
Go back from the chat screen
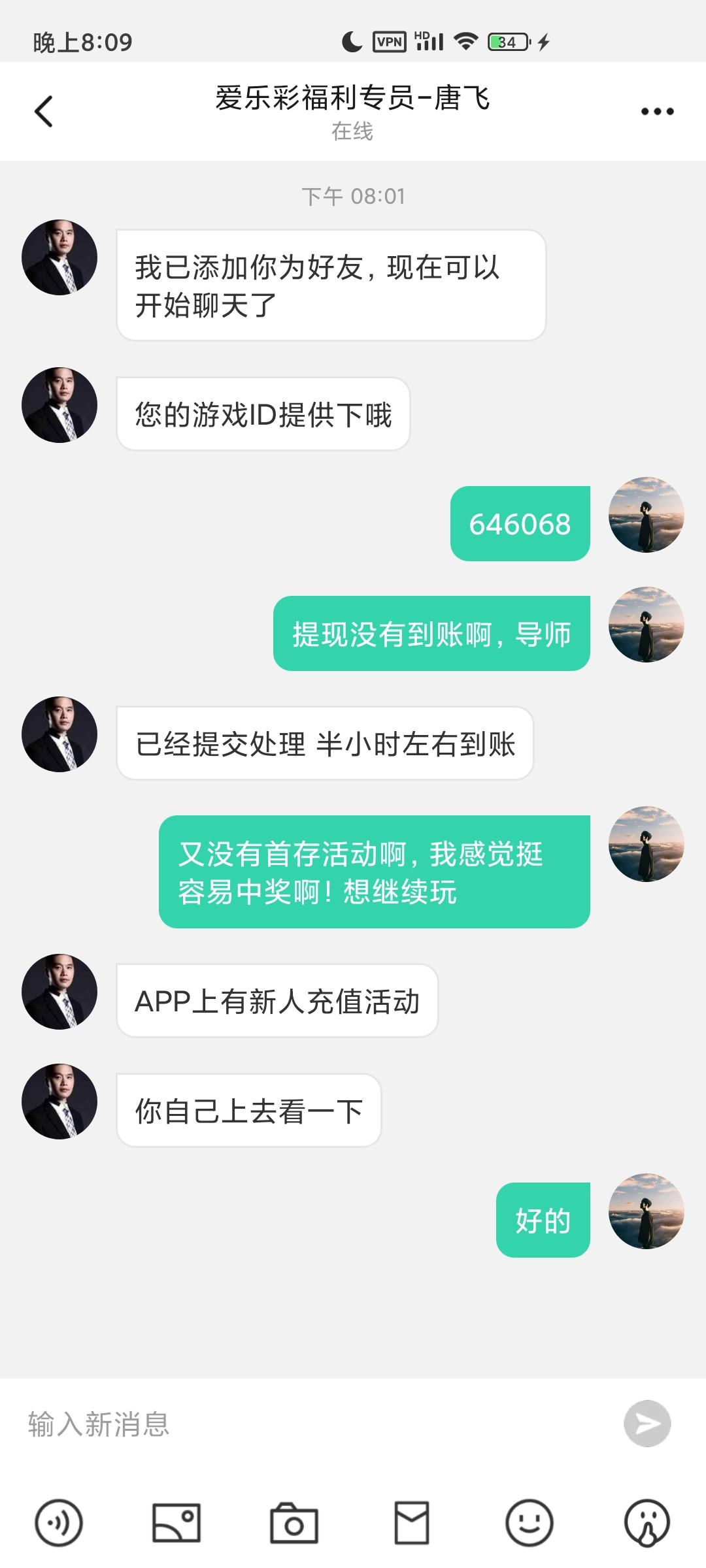44,111
